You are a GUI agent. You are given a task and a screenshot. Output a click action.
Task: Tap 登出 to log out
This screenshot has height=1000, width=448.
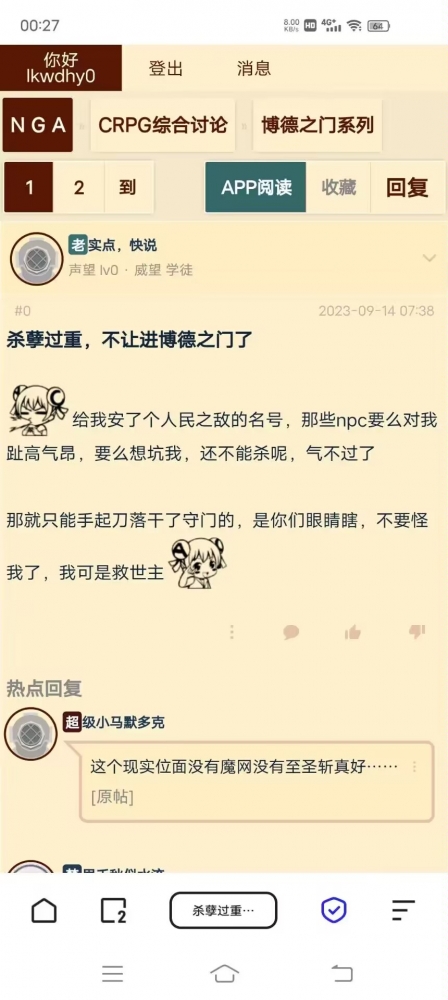click(x=165, y=68)
